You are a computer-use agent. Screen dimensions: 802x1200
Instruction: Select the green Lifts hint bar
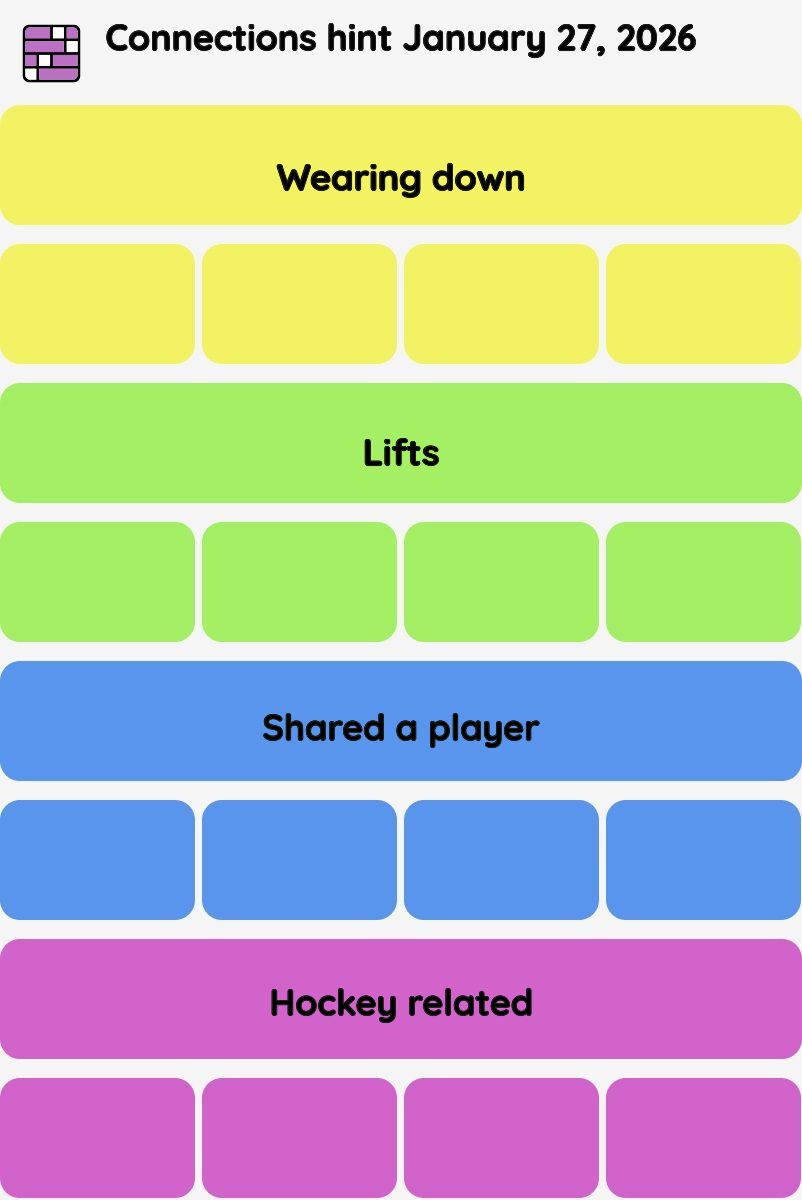point(401,443)
